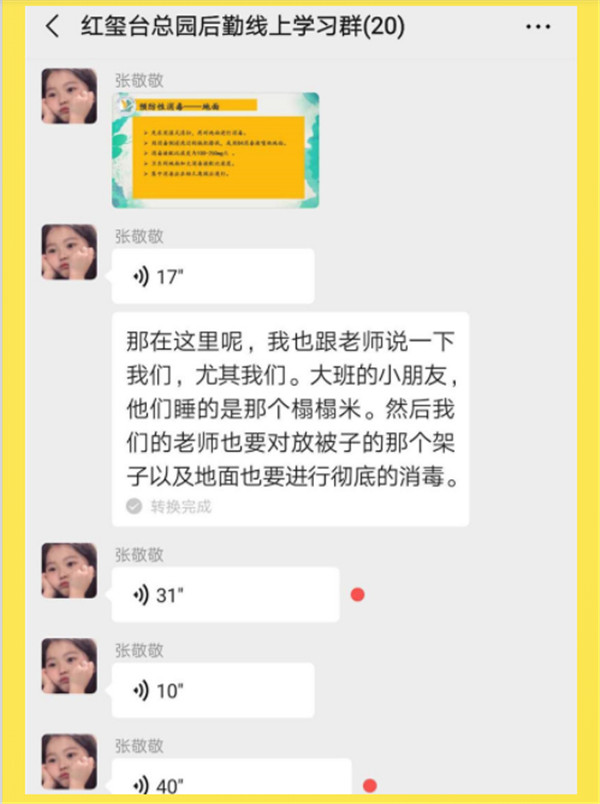Play the 17-second voice message

pos(212,277)
